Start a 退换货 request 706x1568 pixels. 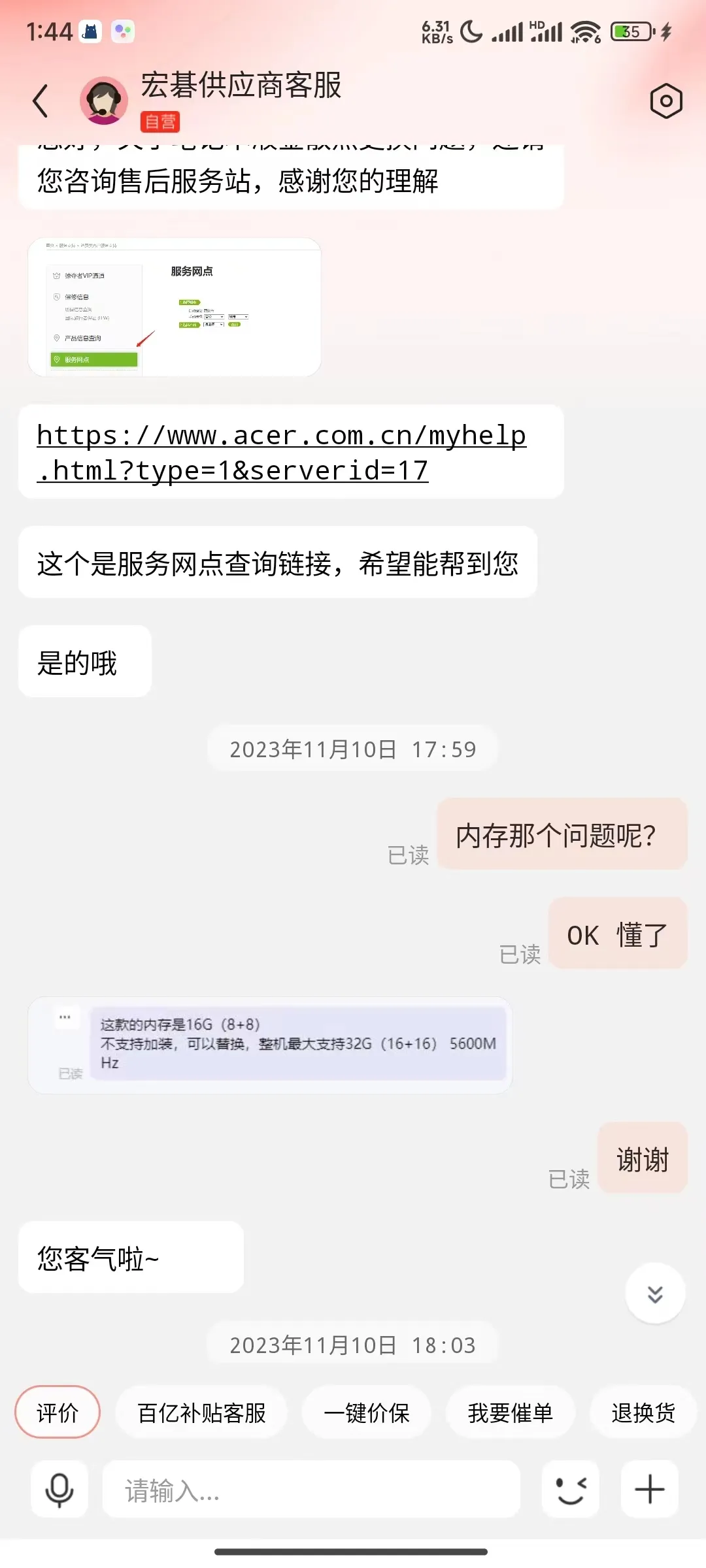click(643, 1413)
